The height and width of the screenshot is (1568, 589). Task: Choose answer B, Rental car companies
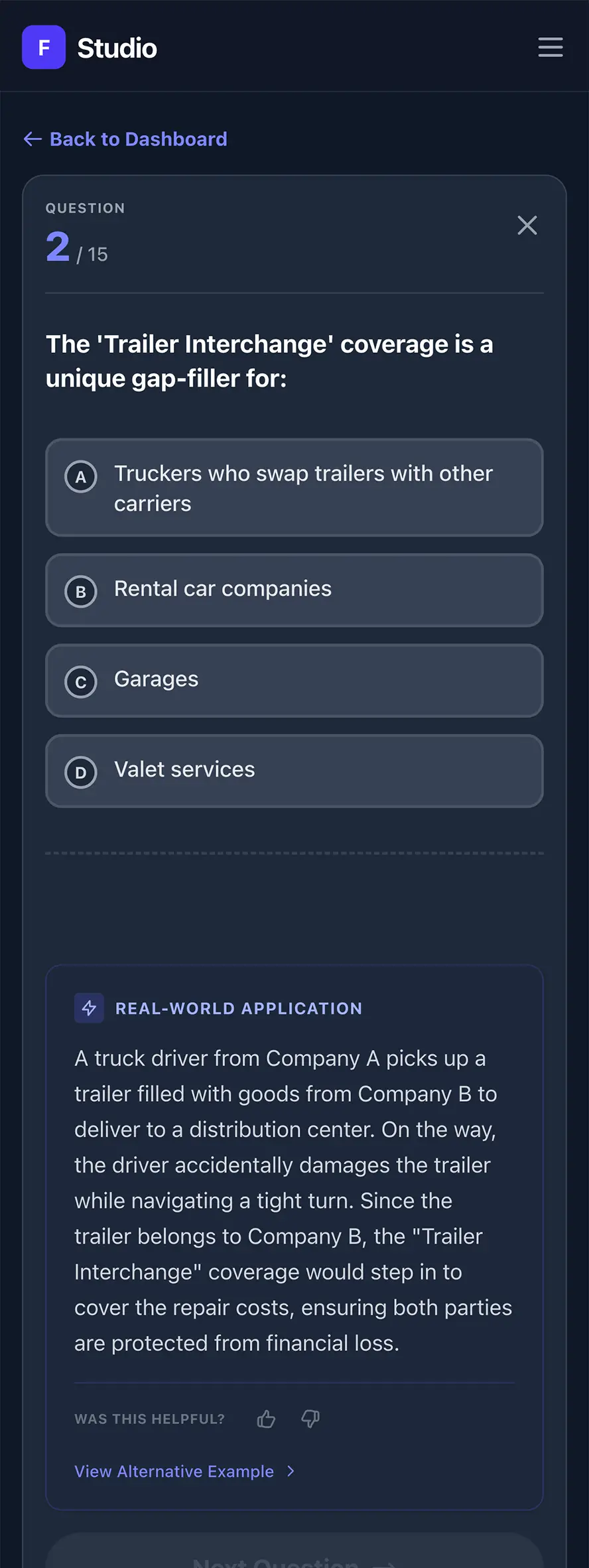click(x=294, y=590)
